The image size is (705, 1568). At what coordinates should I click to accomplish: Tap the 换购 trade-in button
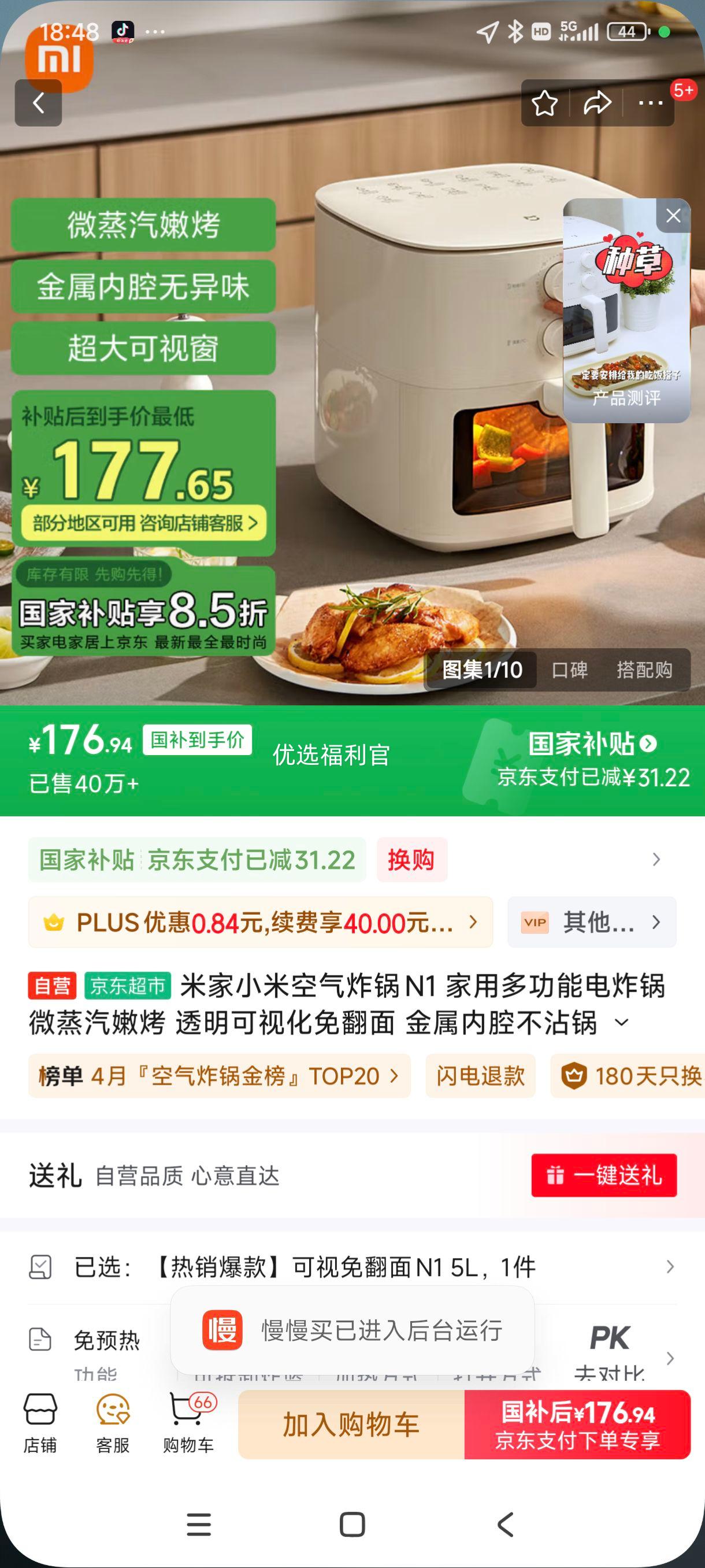(x=411, y=860)
